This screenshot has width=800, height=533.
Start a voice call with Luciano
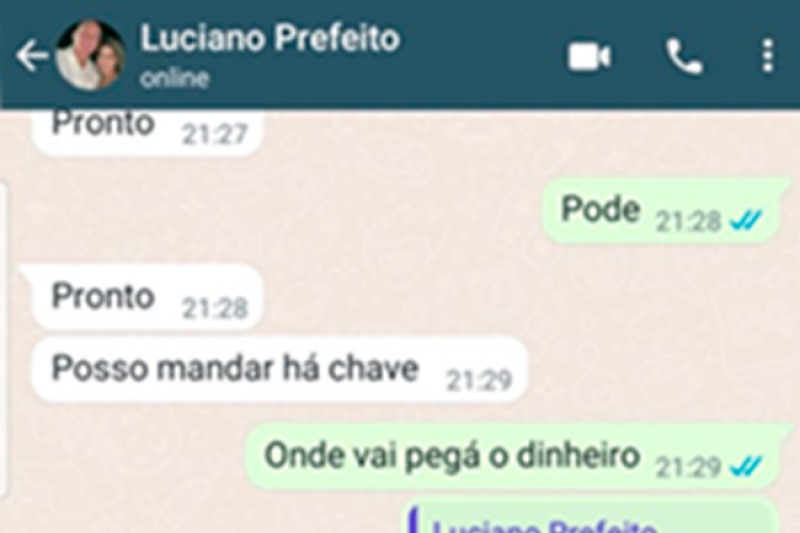coord(685,57)
